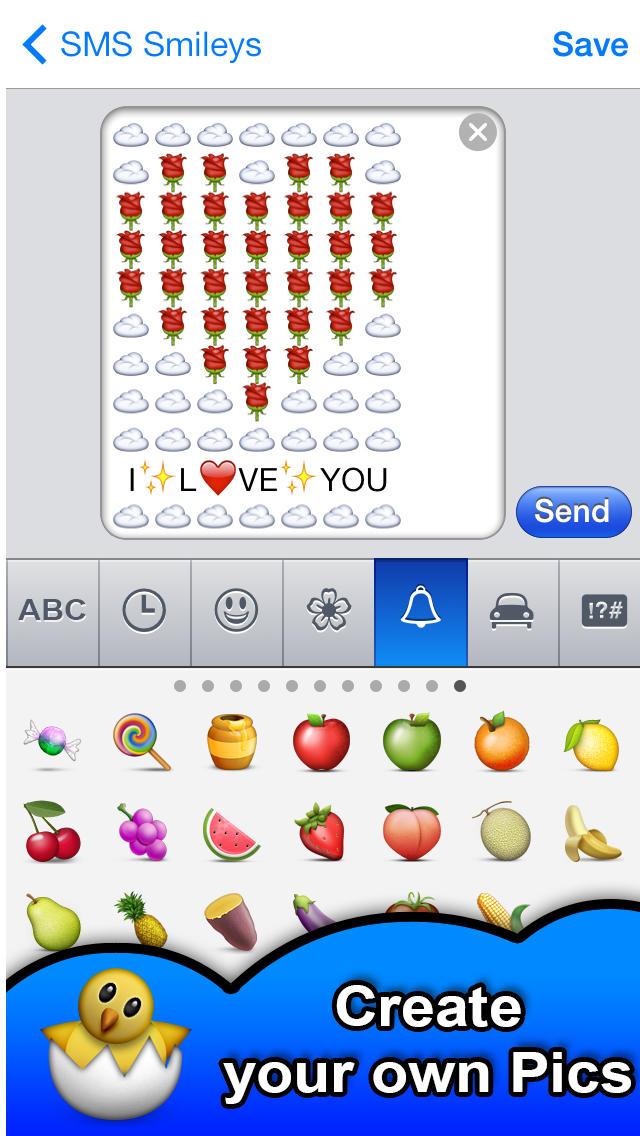This screenshot has width=640, height=1136.
Task: Switch to the ABC keyboard
Action: 53,610
